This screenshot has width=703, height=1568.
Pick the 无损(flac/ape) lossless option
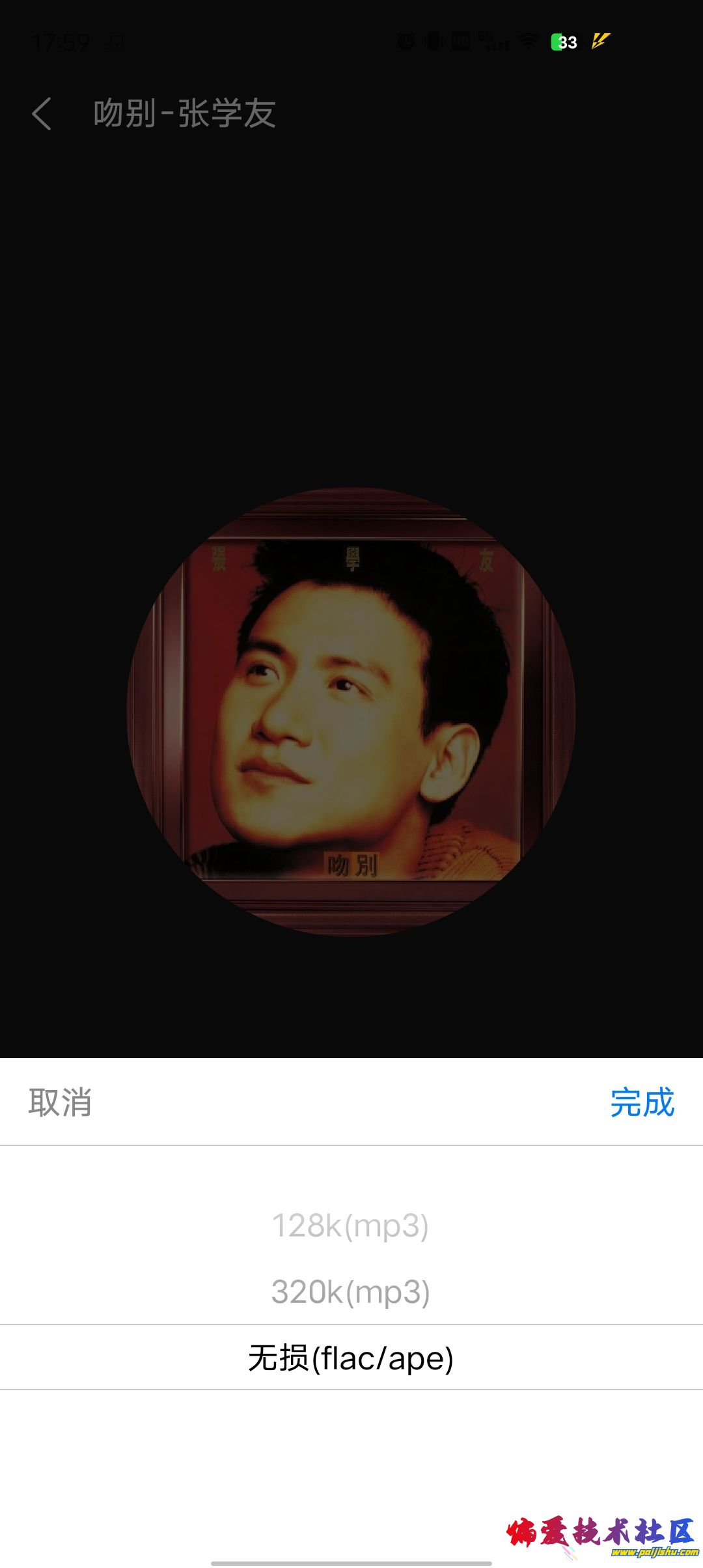(x=350, y=1358)
